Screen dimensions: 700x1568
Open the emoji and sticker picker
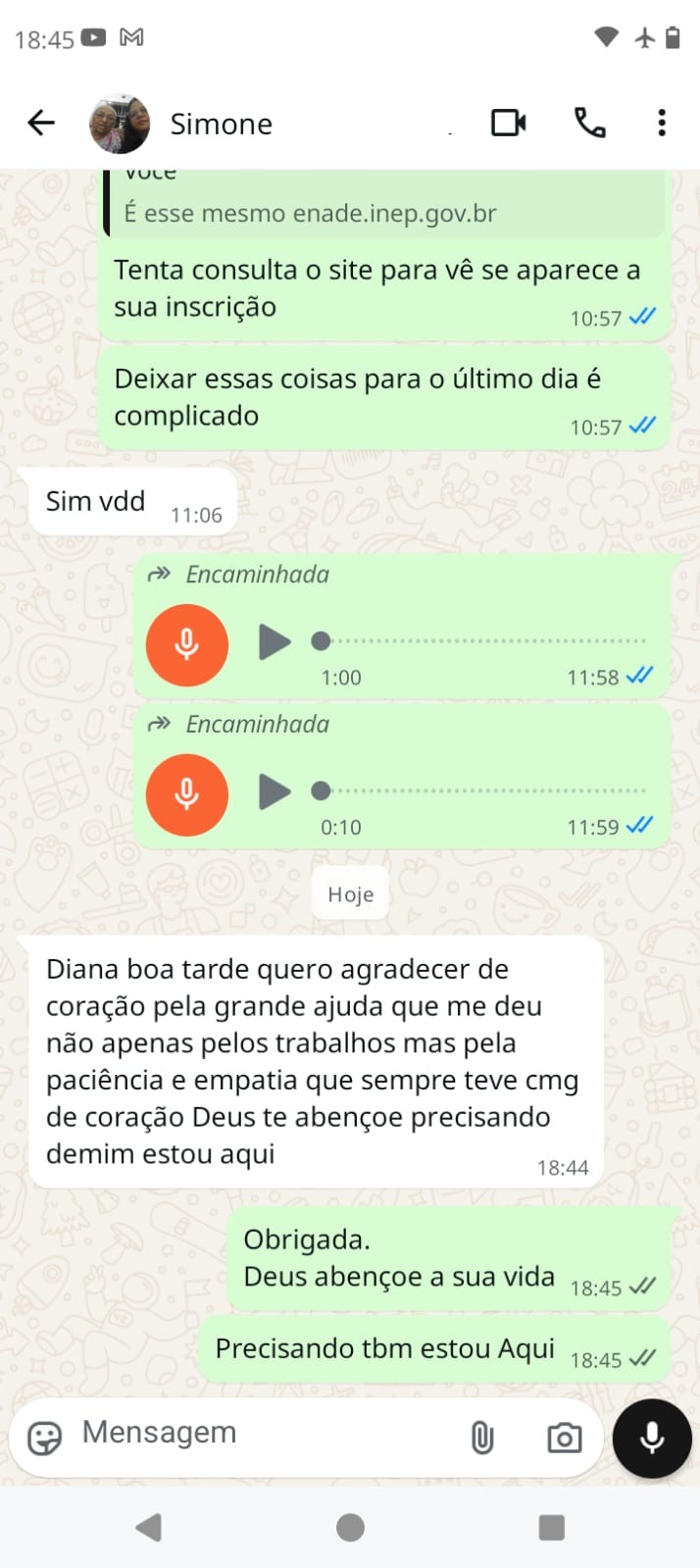44,1438
